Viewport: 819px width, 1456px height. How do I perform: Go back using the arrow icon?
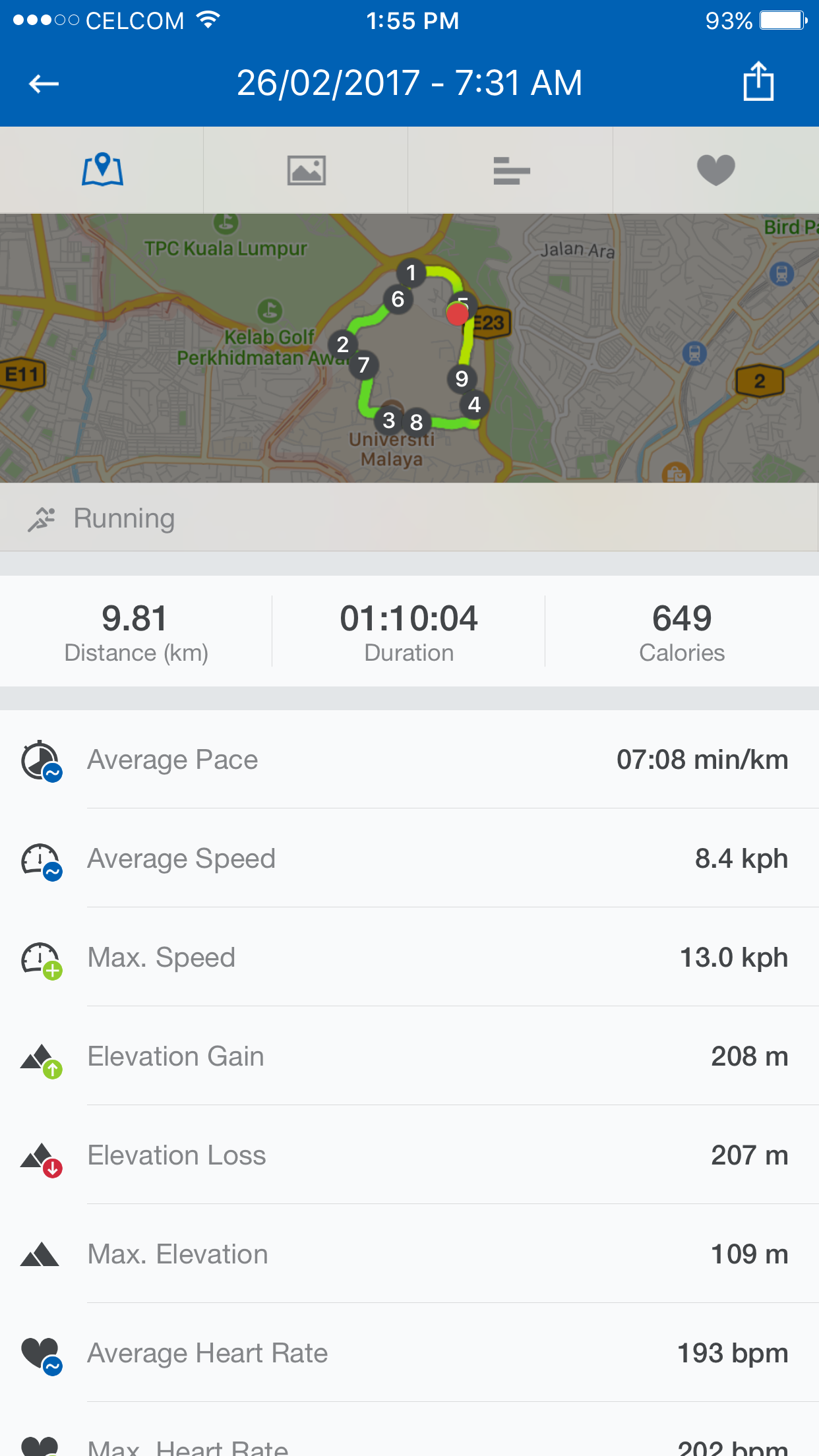[44, 84]
